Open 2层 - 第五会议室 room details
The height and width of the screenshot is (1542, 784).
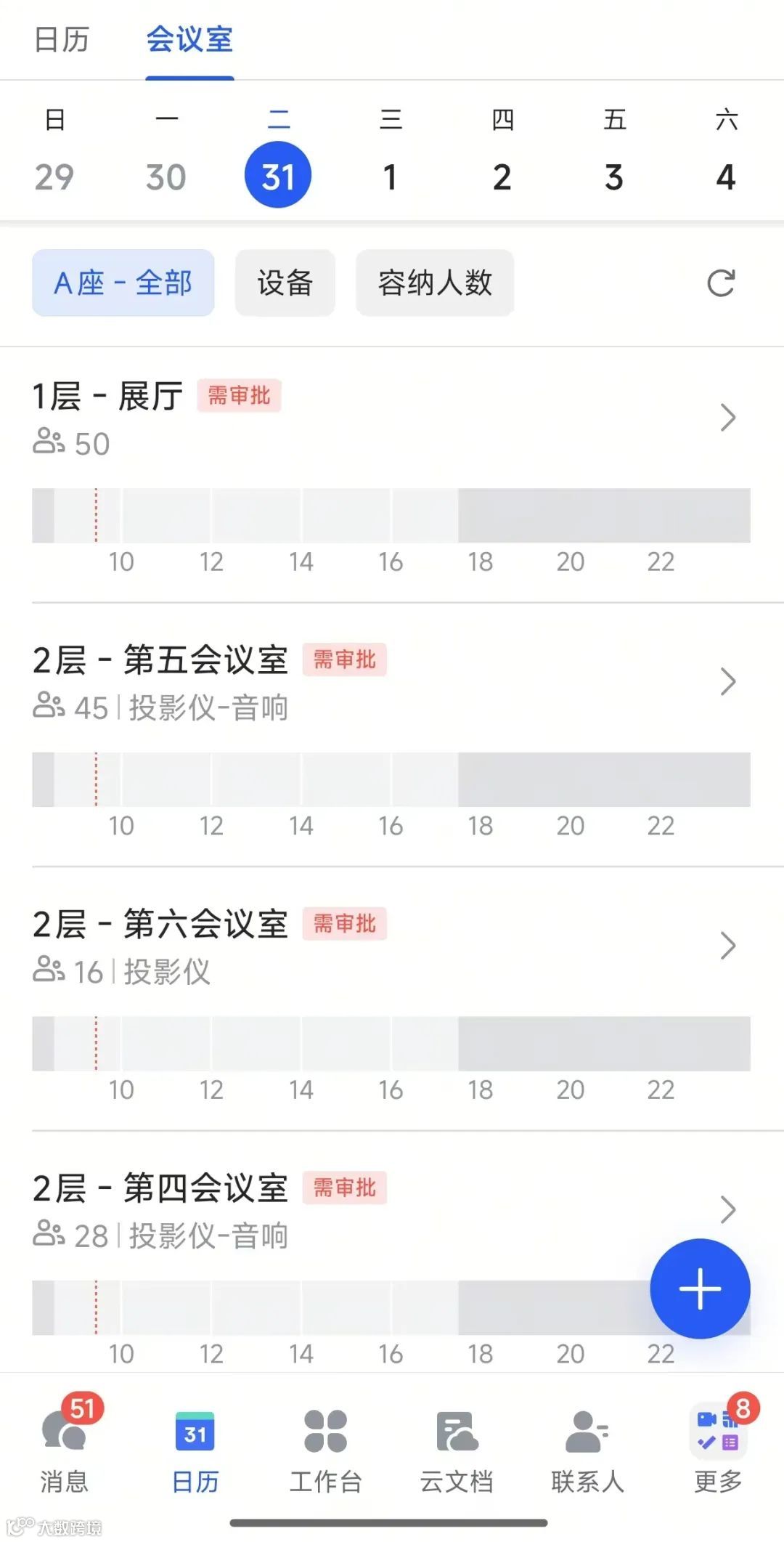(x=727, y=681)
